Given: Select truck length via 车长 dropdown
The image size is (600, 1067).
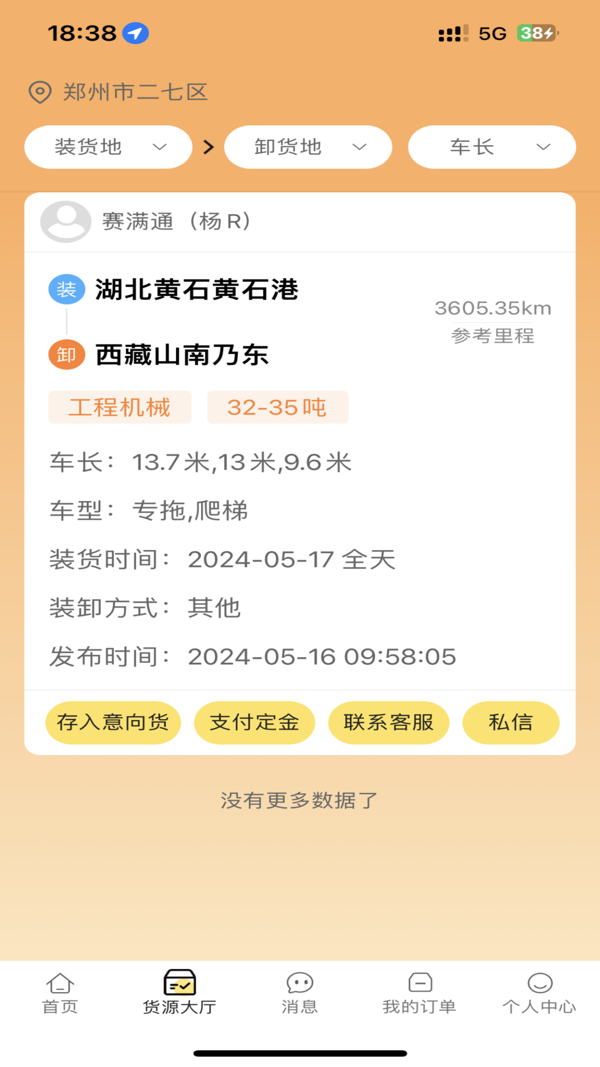Looking at the screenshot, I should click(491, 147).
